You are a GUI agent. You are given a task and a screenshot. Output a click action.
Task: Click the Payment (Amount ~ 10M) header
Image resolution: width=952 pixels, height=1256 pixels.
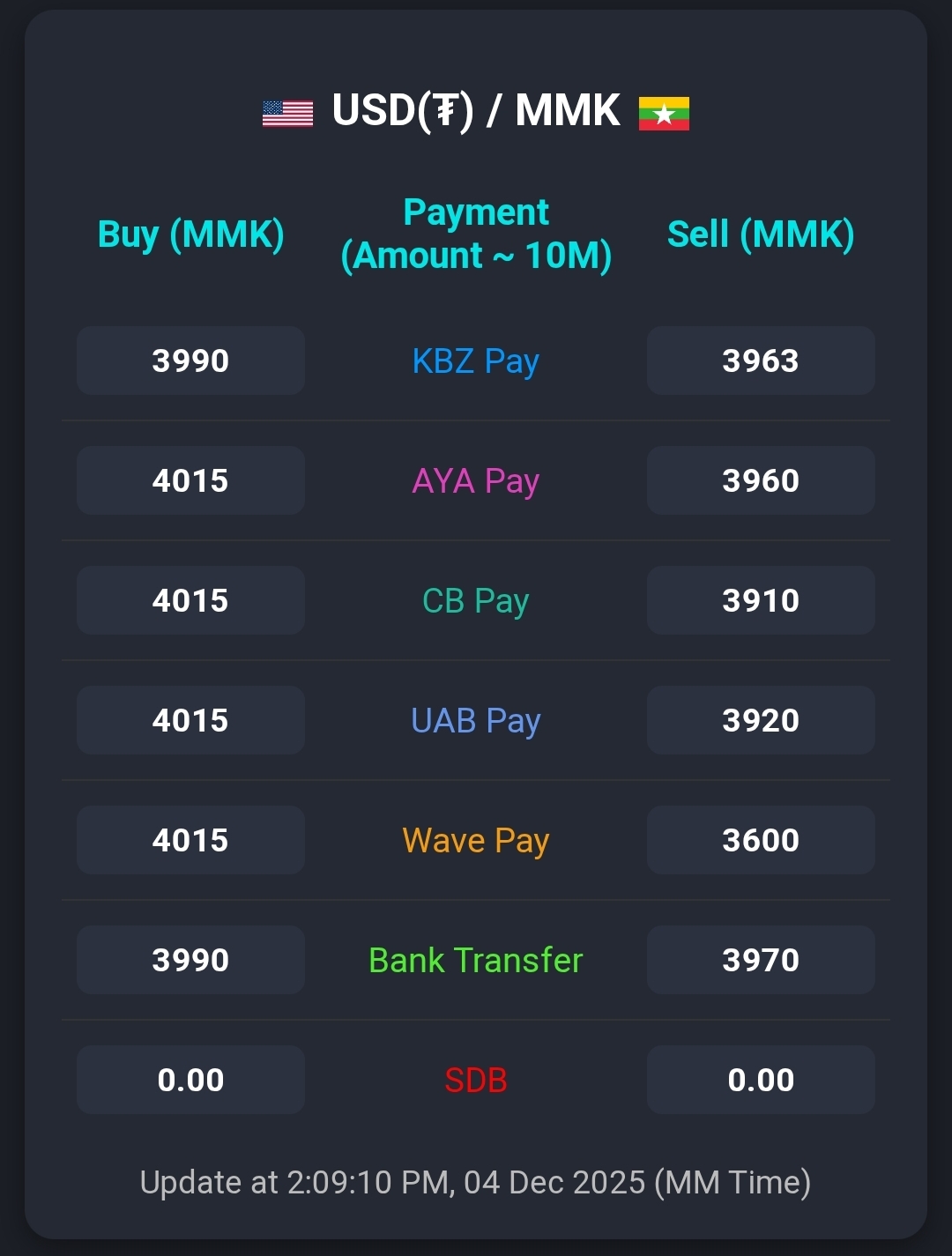point(475,234)
